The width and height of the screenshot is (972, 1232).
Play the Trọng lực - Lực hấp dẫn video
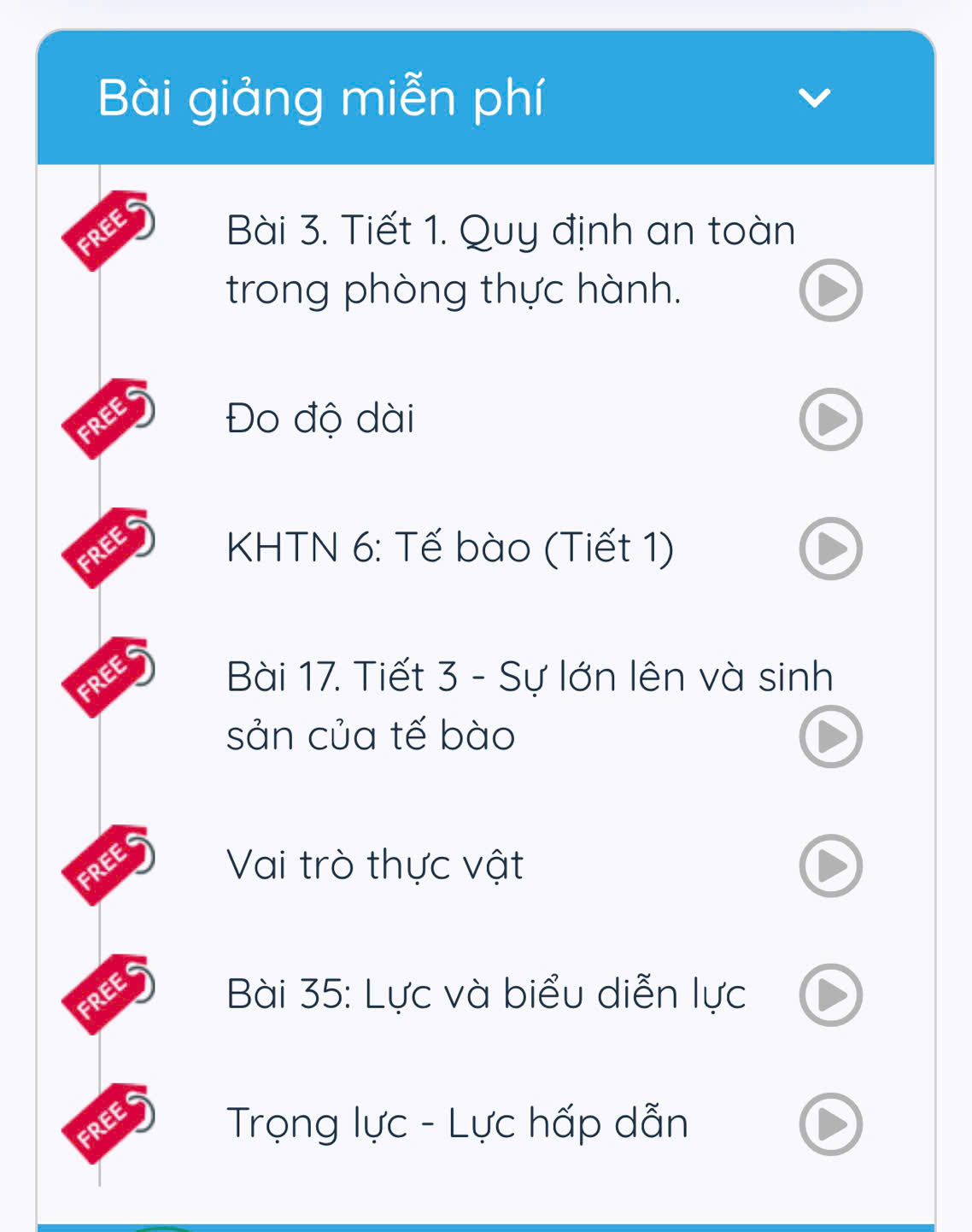831,1122
